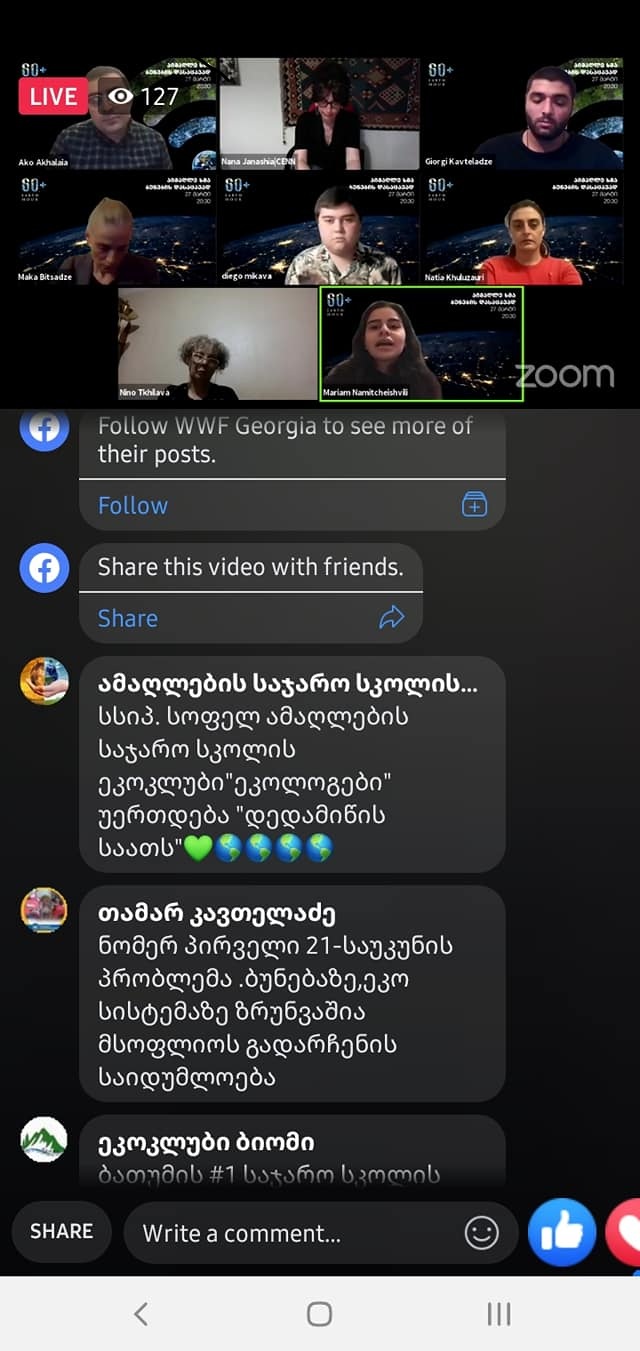Screen dimensions: 640x1351
Task: Go to the home screen
Action: 320,1314
